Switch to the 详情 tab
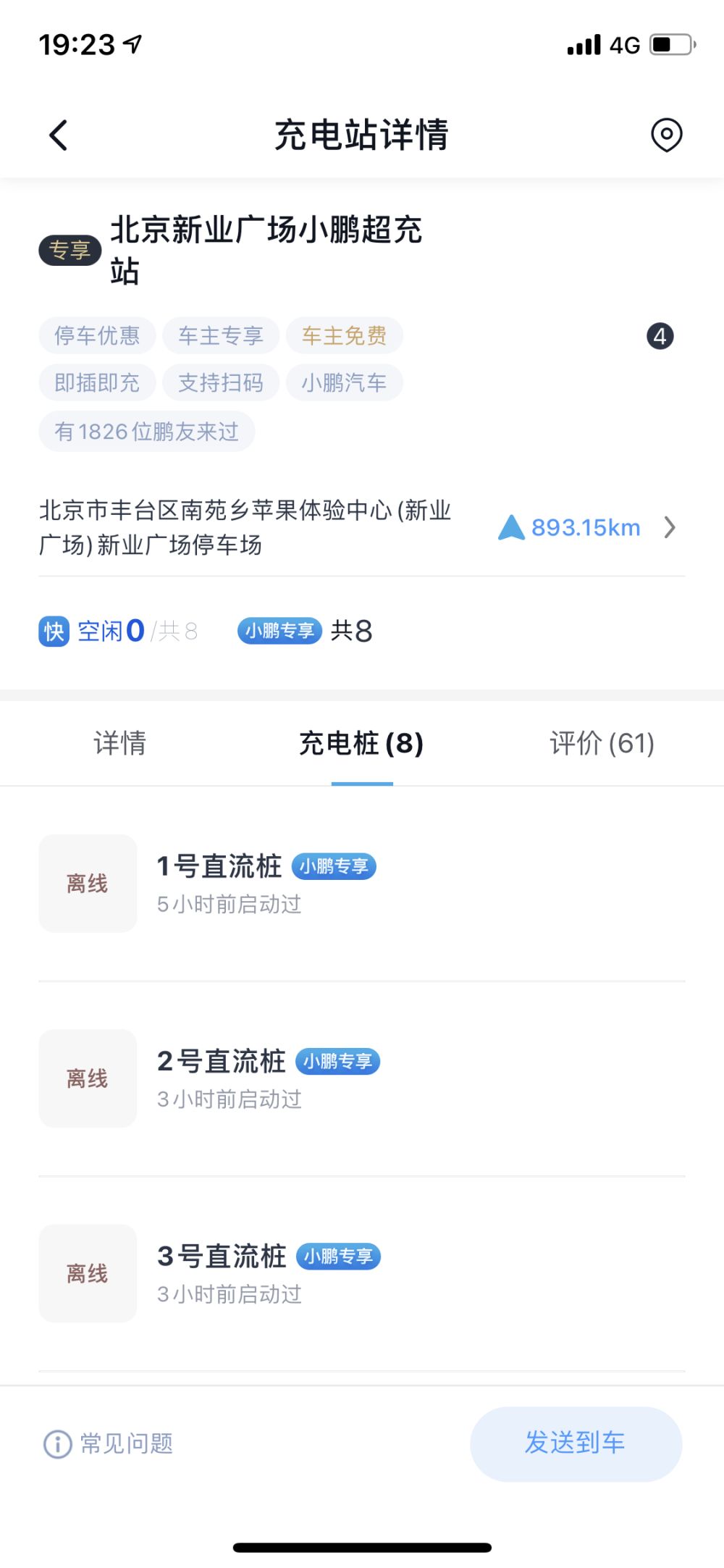724x1568 pixels. pyautogui.click(x=120, y=743)
